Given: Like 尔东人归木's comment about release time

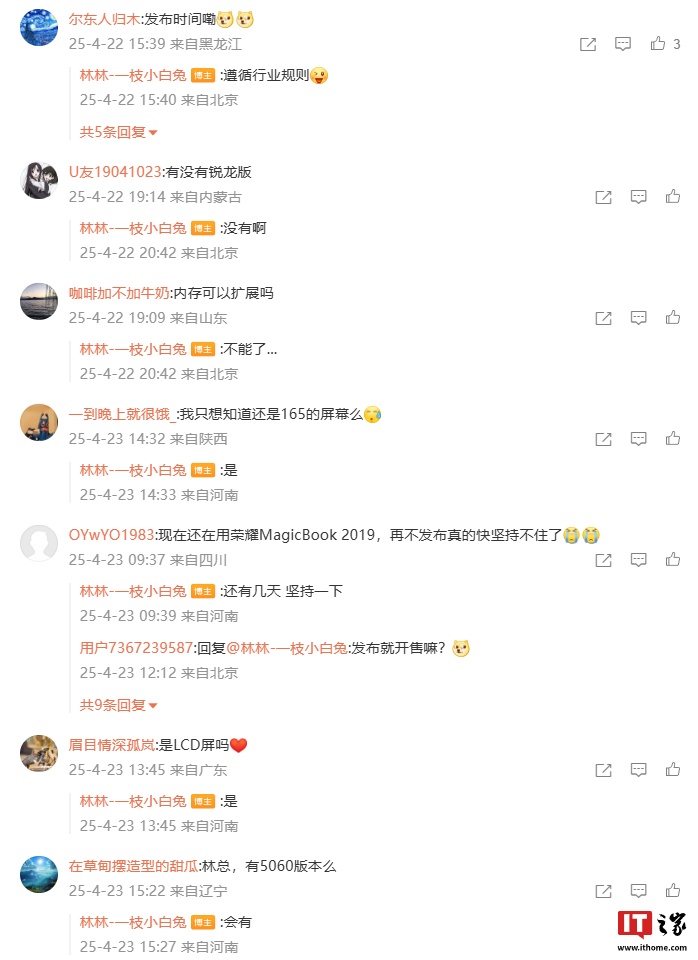Looking at the screenshot, I should (x=658, y=44).
